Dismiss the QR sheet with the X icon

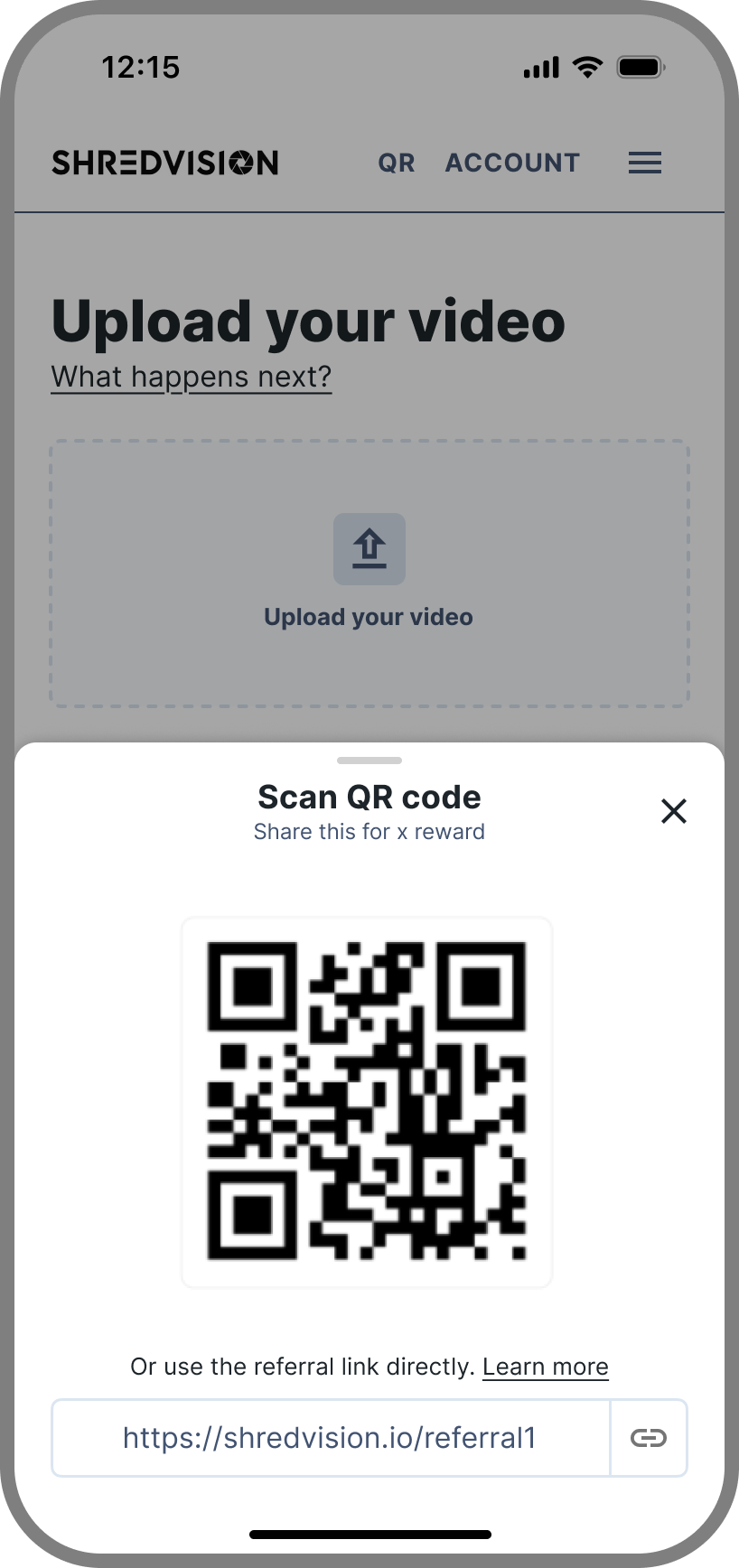[x=673, y=811]
